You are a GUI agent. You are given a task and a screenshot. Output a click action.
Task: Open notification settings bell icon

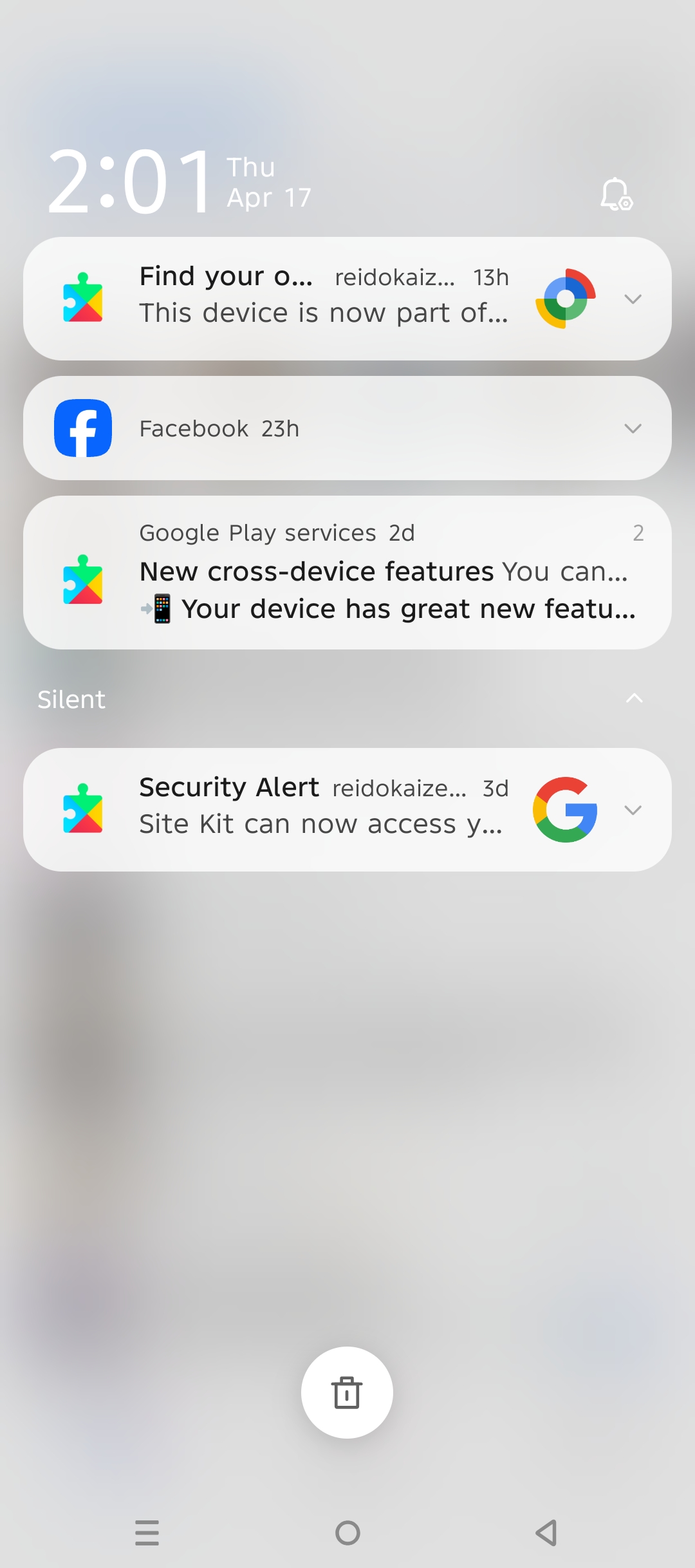pos(616,194)
